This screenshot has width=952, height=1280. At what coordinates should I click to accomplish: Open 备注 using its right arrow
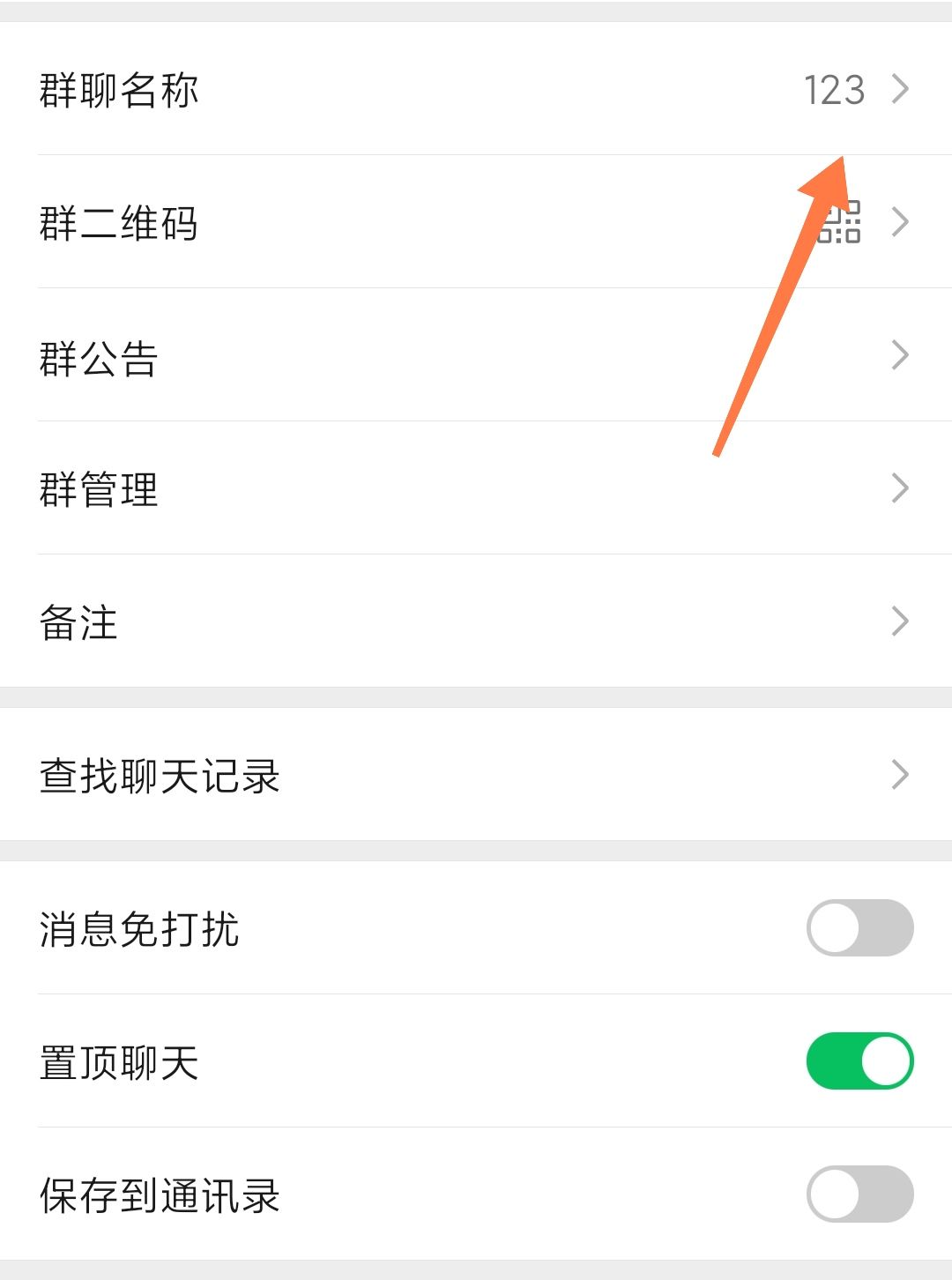pyautogui.click(x=899, y=621)
